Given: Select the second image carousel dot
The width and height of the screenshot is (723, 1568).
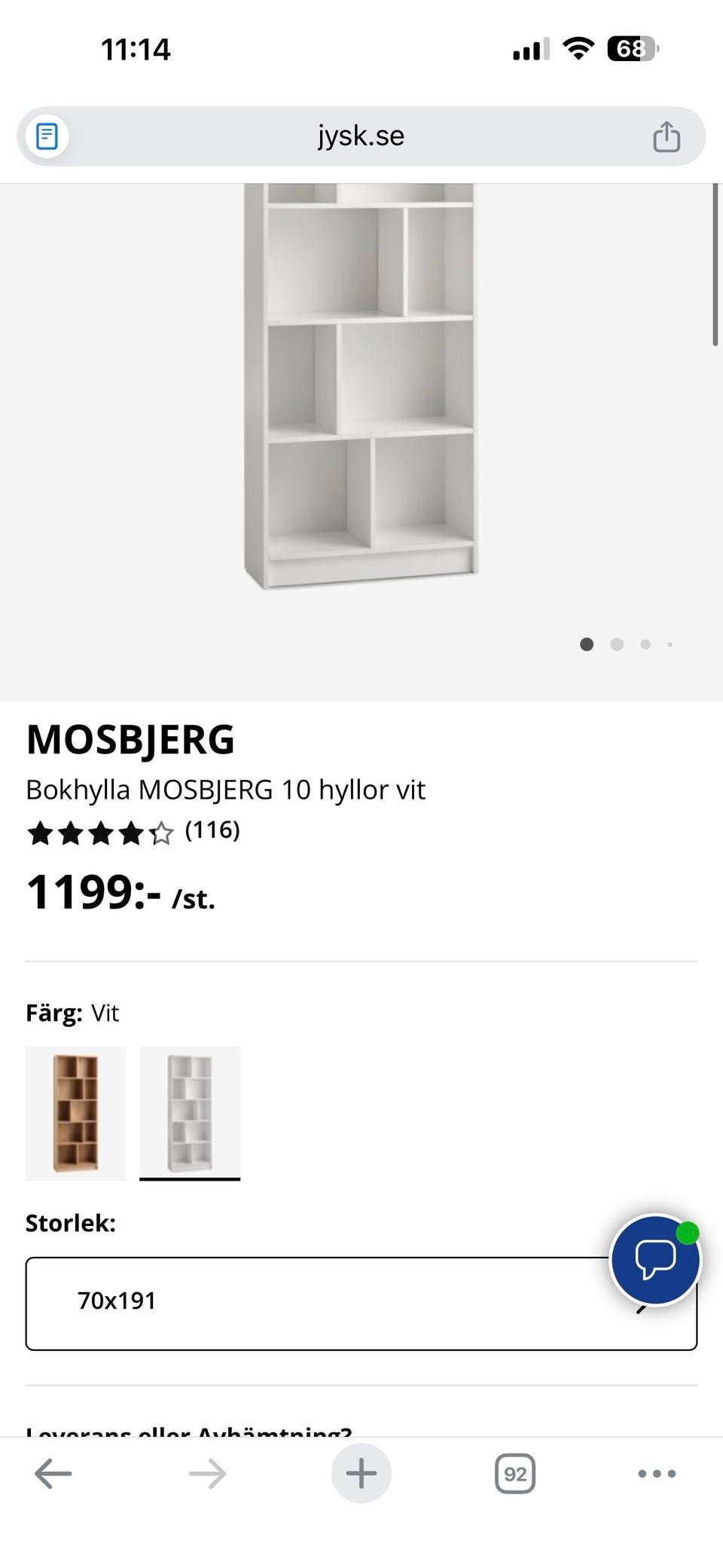Looking at the screenshot, I should [x=618, y=644].
